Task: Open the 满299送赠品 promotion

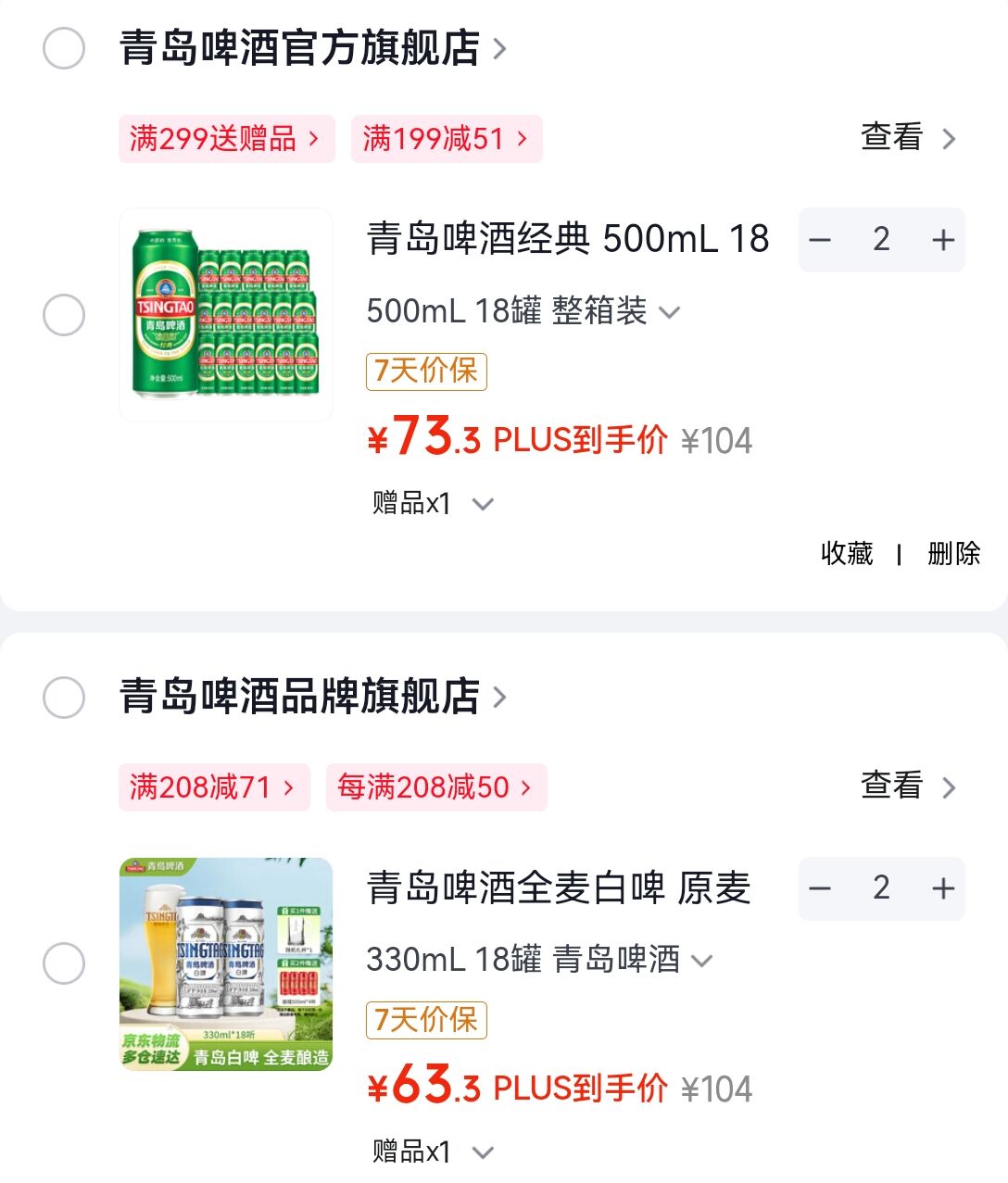Action: (226, 139)
